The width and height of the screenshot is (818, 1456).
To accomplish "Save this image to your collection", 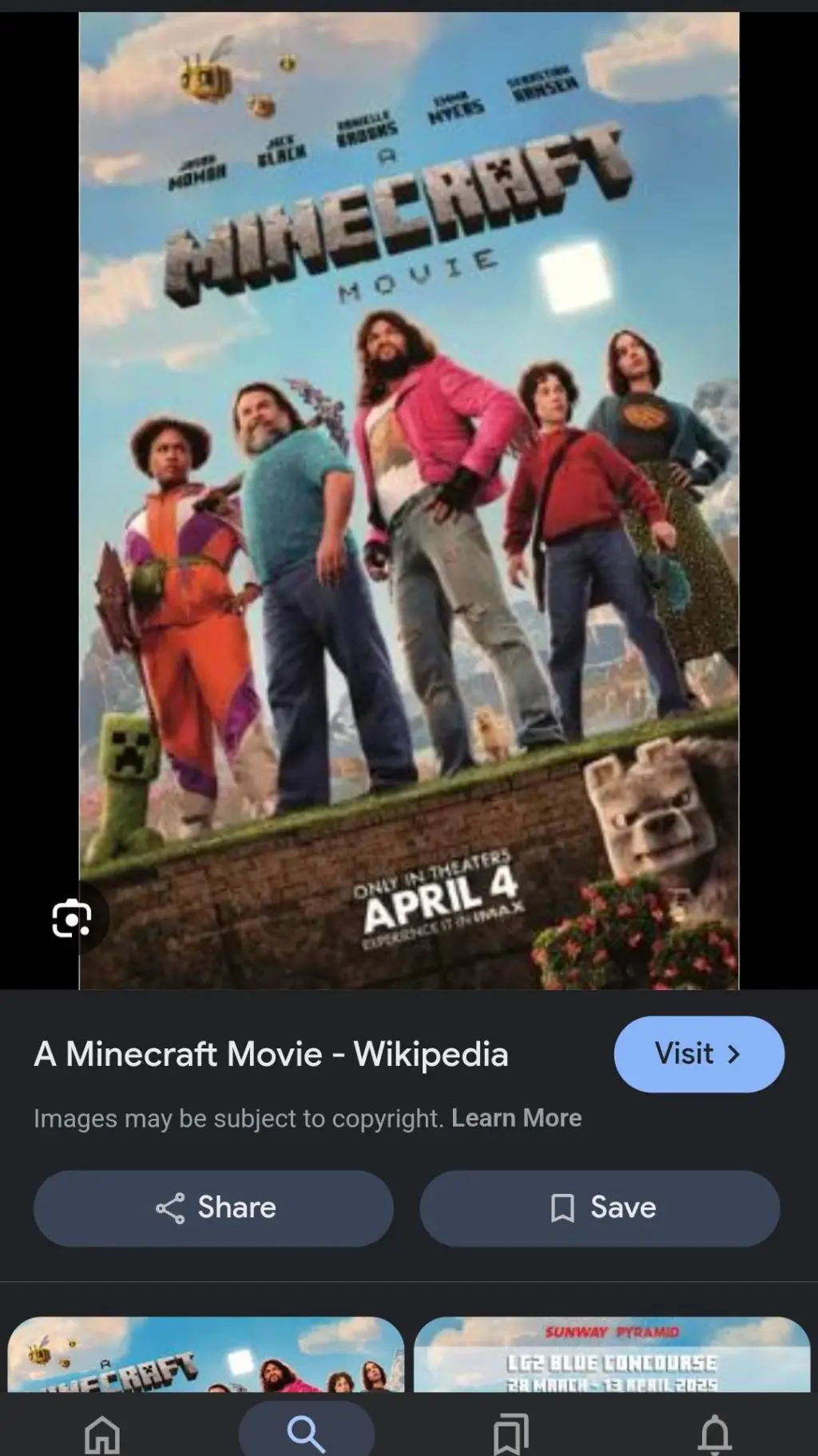I will [600, 1207].
